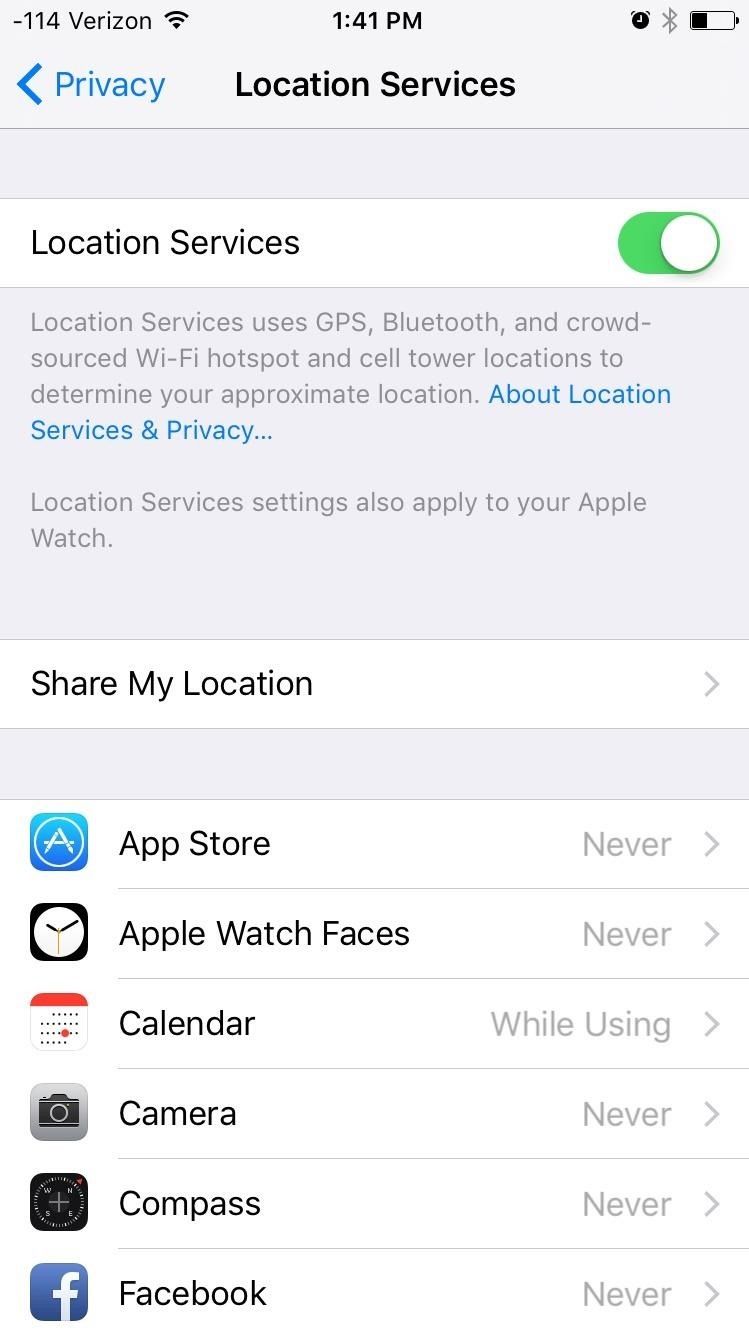
Task: Go back to Privacy settings
Action: [x=90, y=85]
